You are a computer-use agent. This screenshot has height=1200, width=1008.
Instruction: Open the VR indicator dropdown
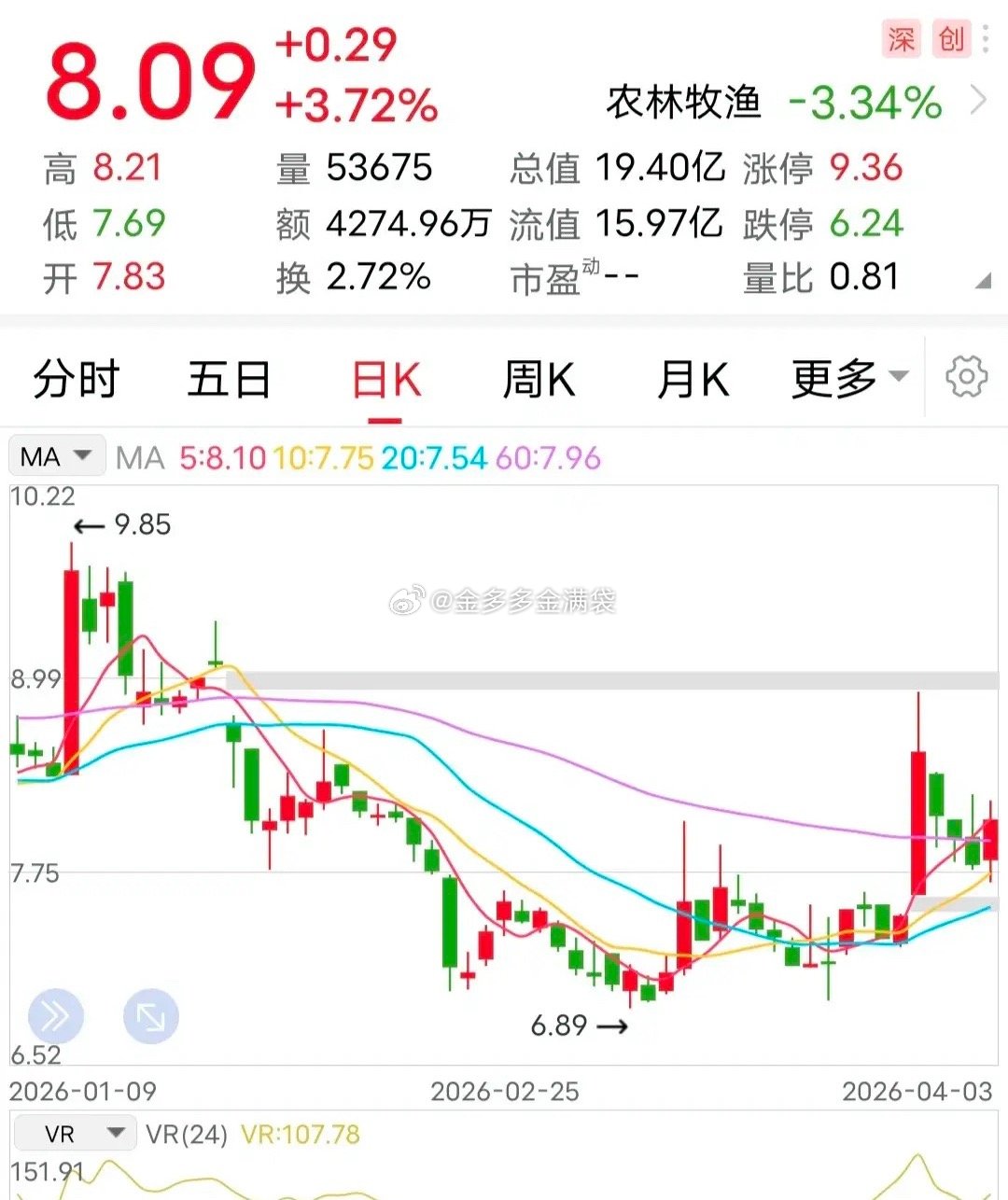pyautogui.click(x=75, y=1133)
